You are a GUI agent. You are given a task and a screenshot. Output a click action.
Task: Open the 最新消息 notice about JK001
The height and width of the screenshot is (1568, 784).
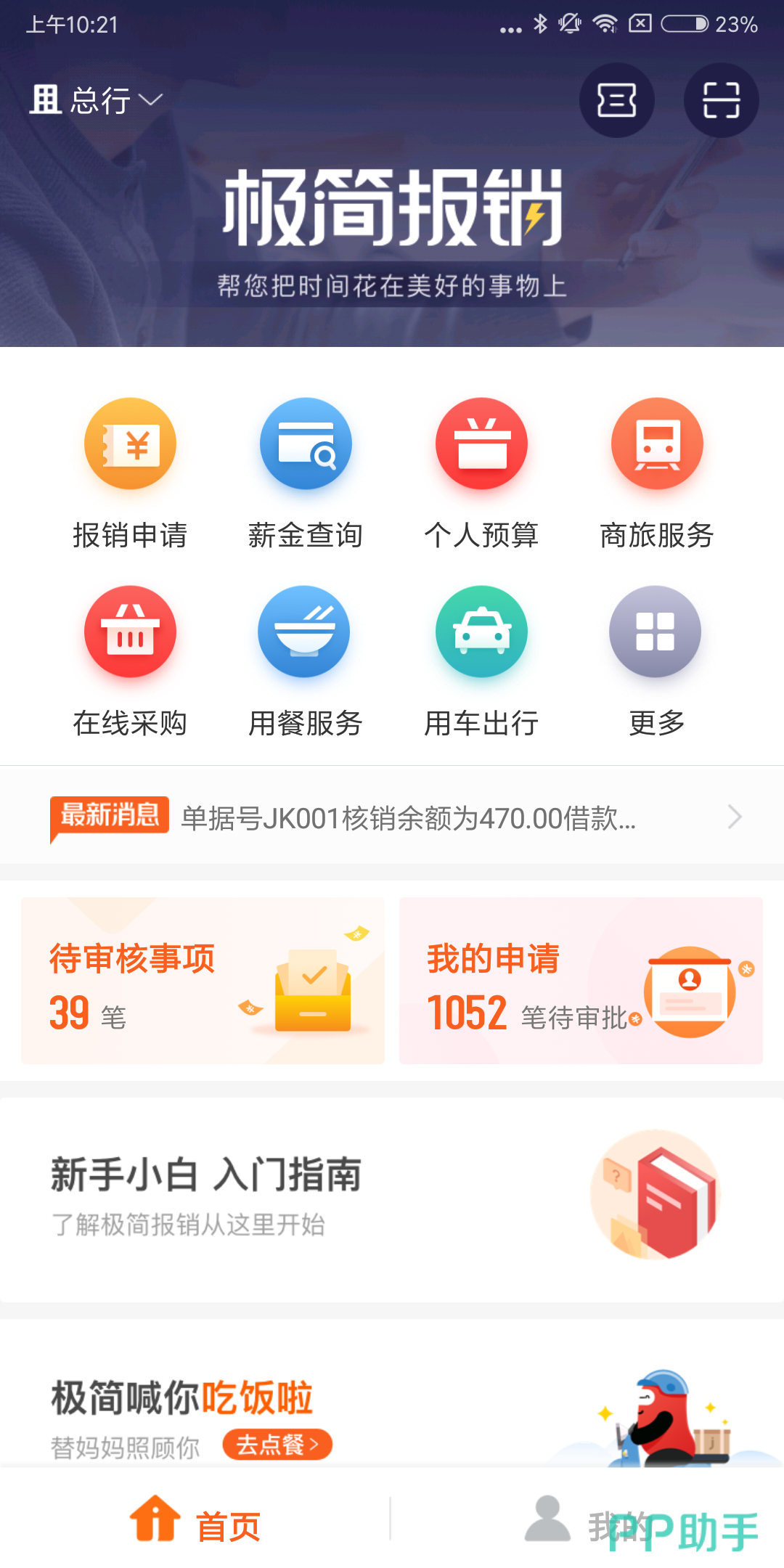point(407,818)
